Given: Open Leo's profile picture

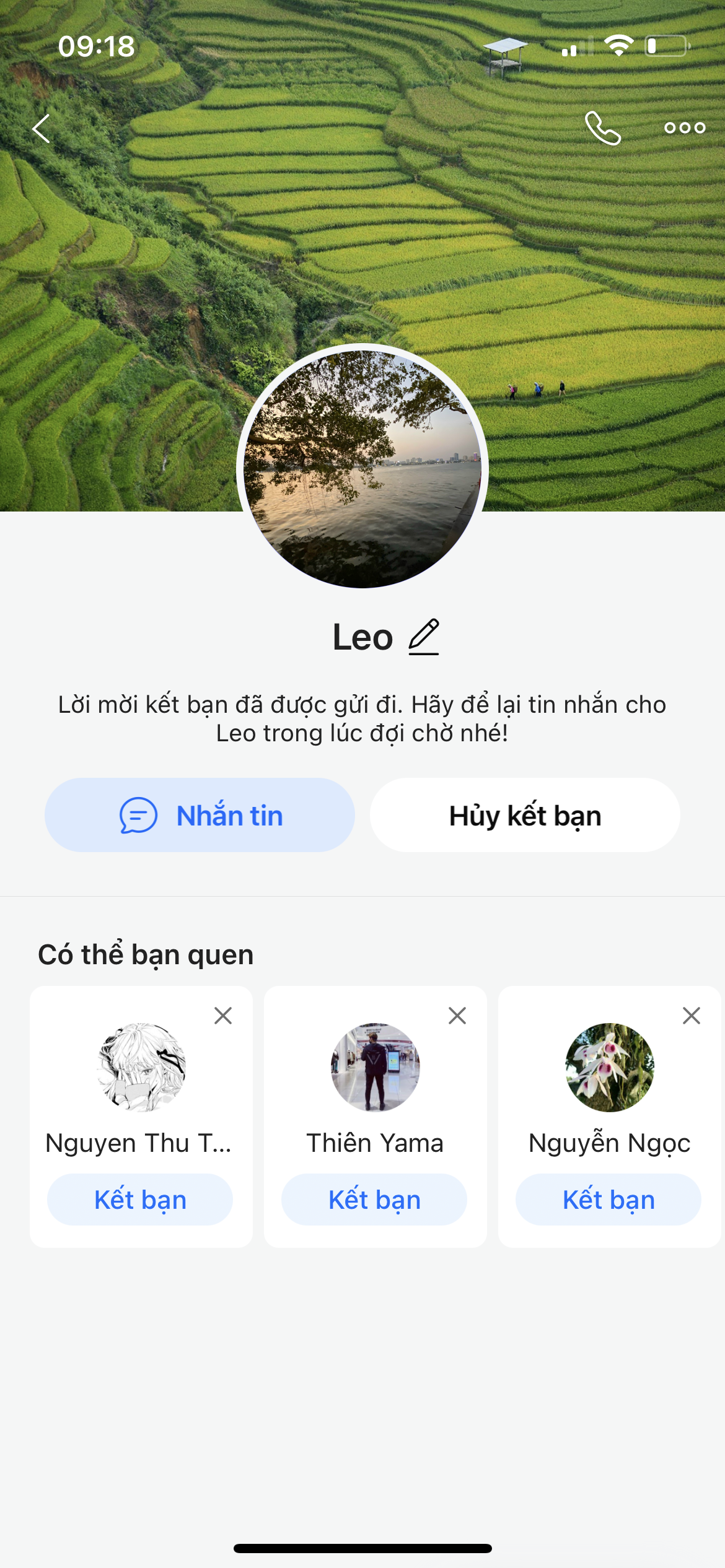Looking at the screenshot, I should pos(362,469).
